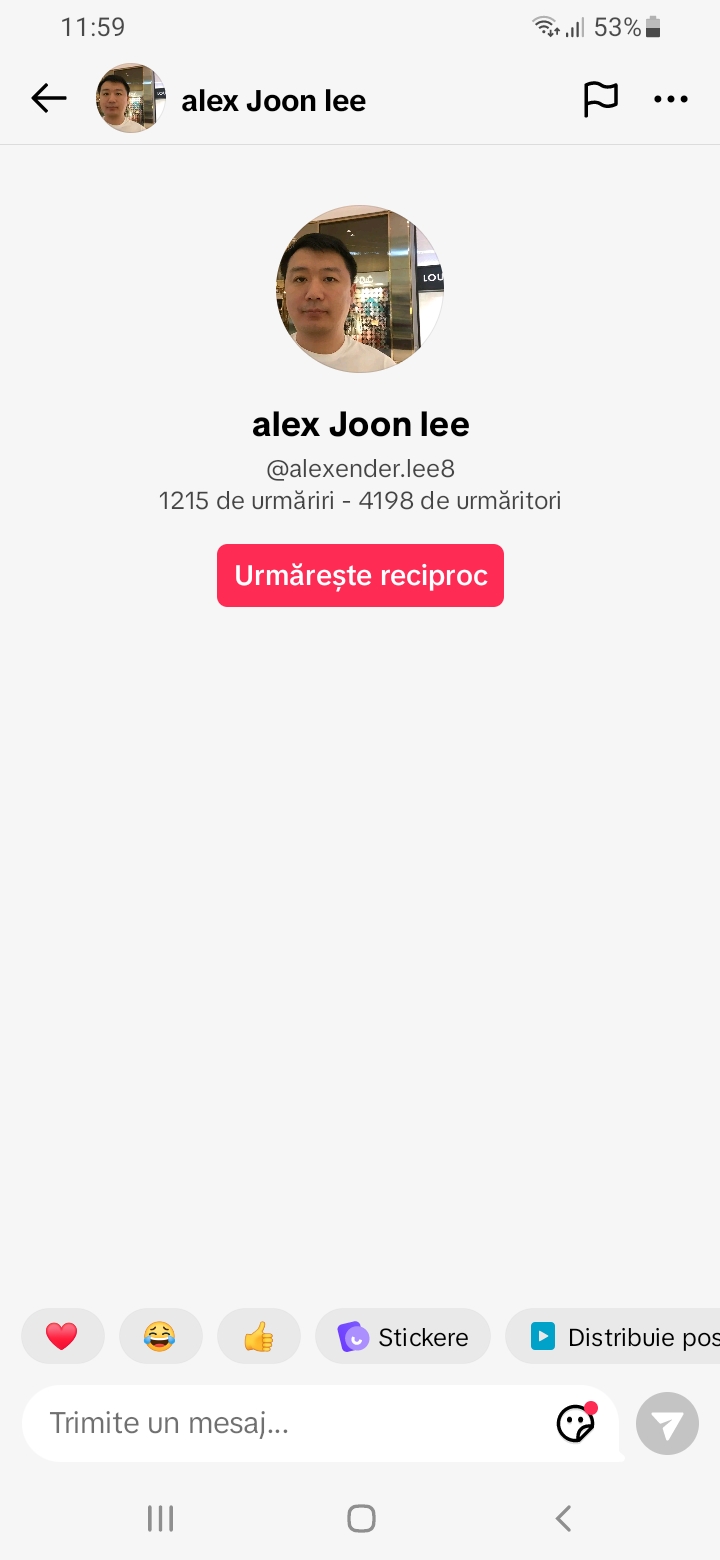
Task: Open recent apps from the navigation bar
Action: click(160, 1518)
